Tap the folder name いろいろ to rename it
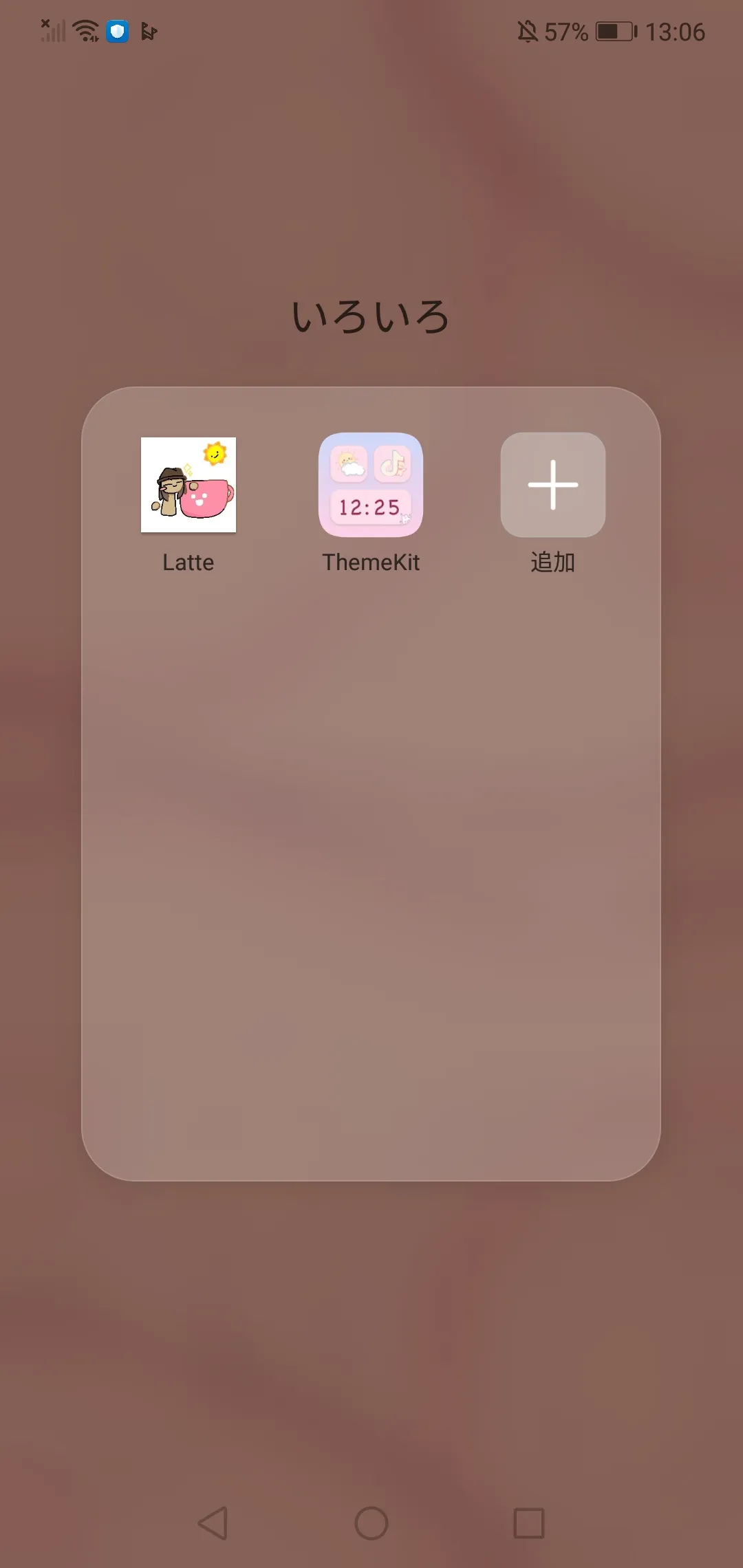 click(371, 316)
